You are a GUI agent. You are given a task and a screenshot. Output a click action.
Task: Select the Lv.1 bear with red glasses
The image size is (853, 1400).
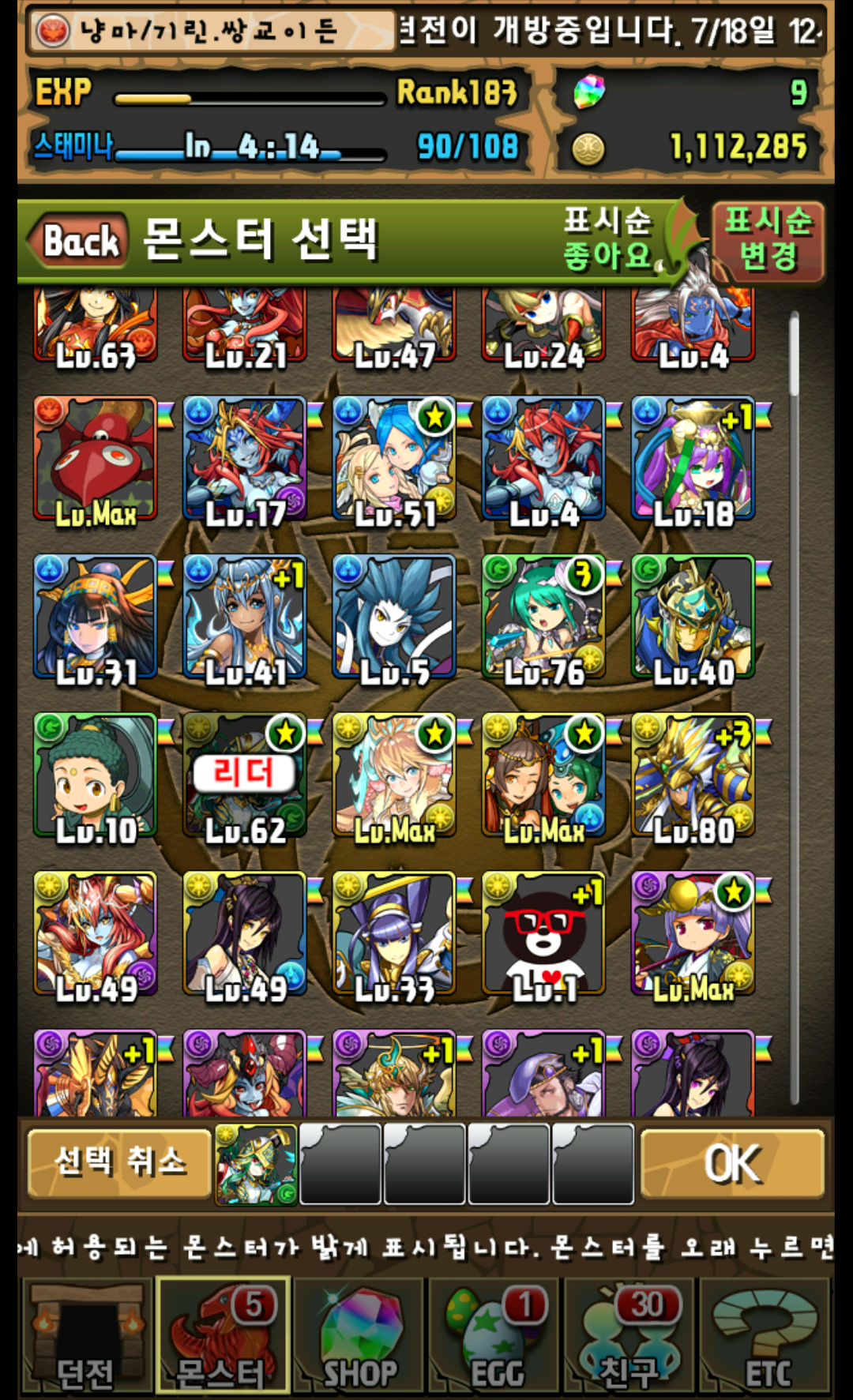pos(543,933)
